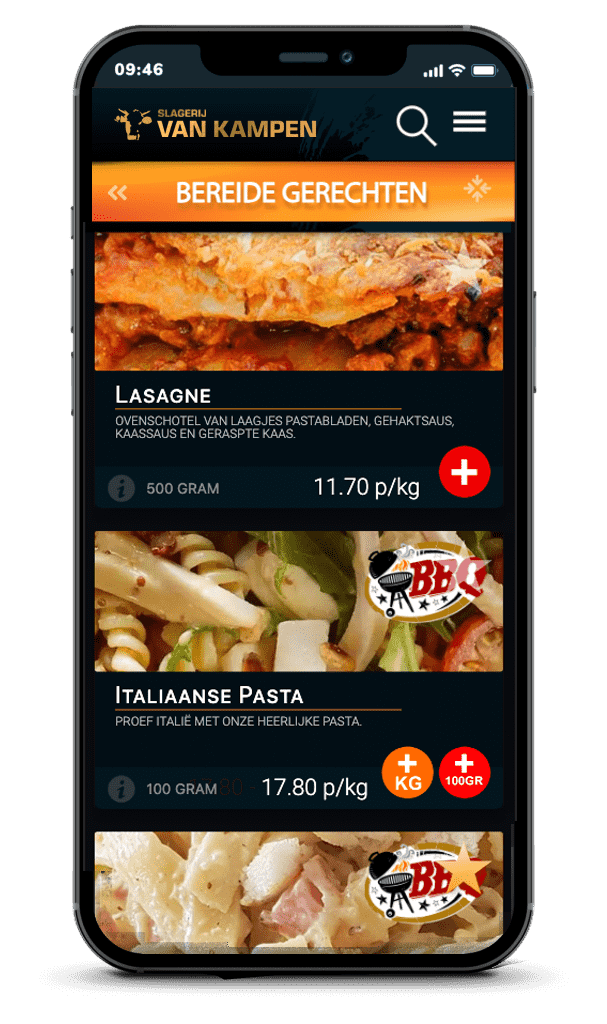Add Lasagne with the red plus button
Viewport: 607px width, 1024px height.
tap(464, 471)
